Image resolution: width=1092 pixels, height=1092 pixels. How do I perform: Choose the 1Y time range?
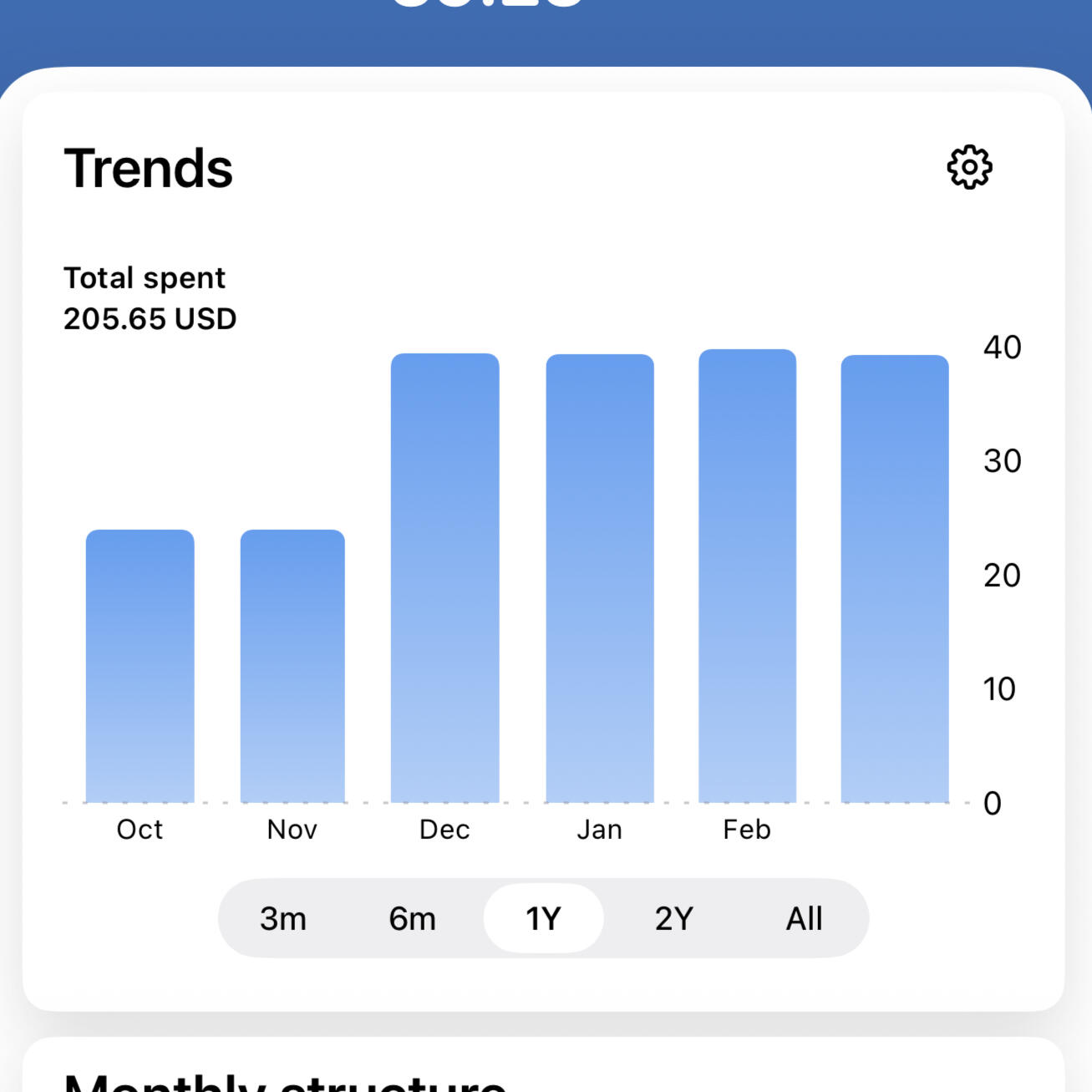(x=543, y=918)
